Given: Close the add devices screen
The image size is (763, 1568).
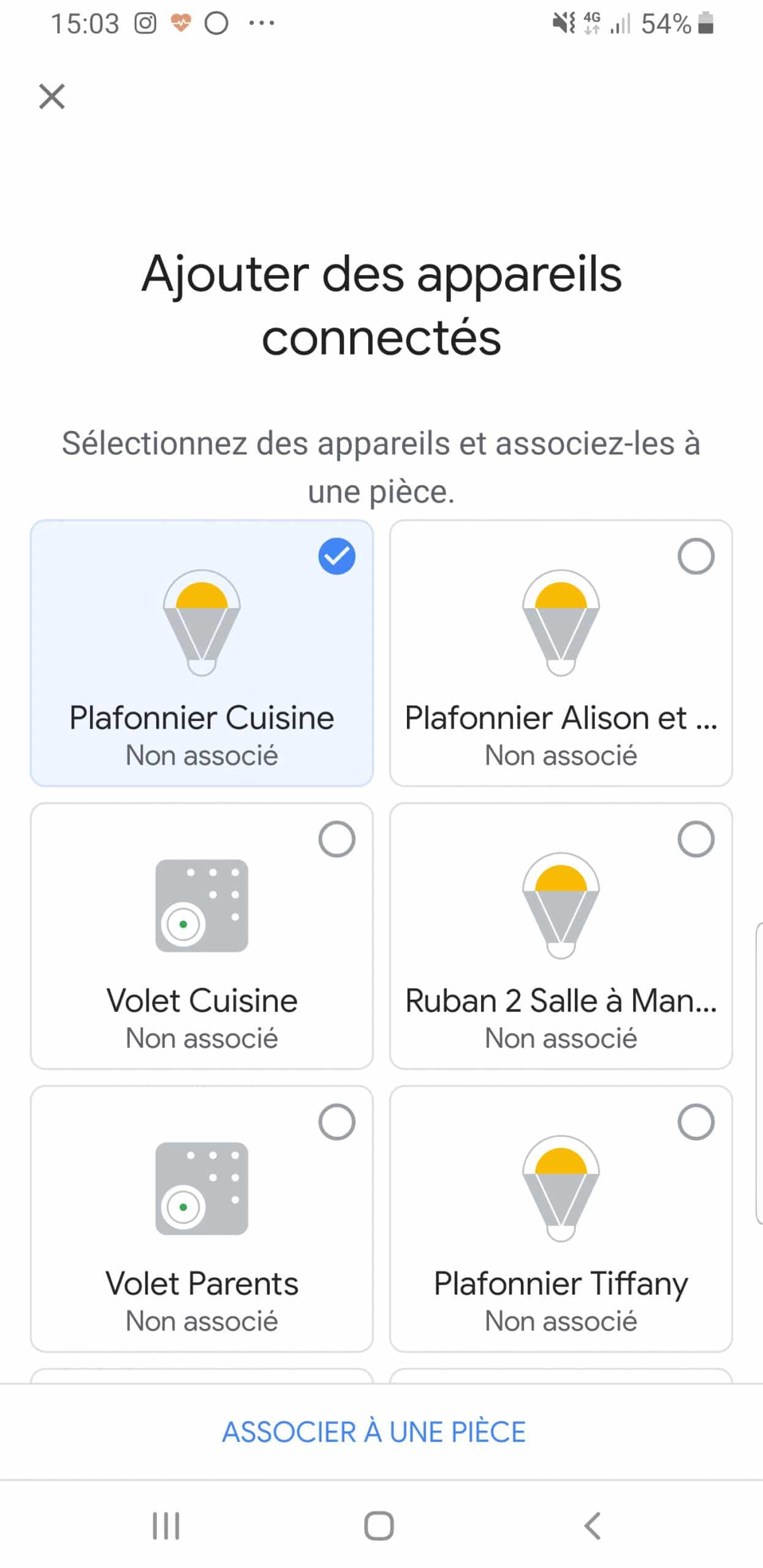Looking at the screenshot, I should point(51,96).
